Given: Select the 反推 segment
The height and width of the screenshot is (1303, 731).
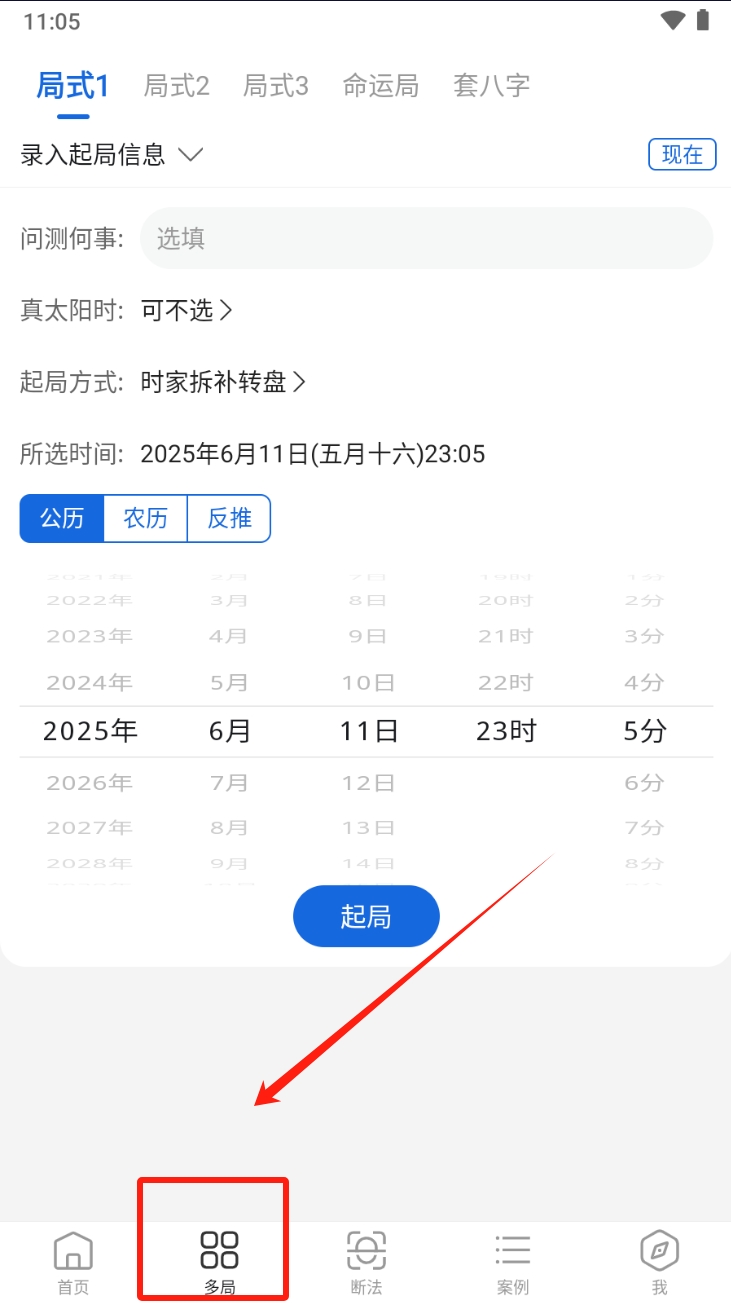Looking at the screenshot, I should [229, 518].
